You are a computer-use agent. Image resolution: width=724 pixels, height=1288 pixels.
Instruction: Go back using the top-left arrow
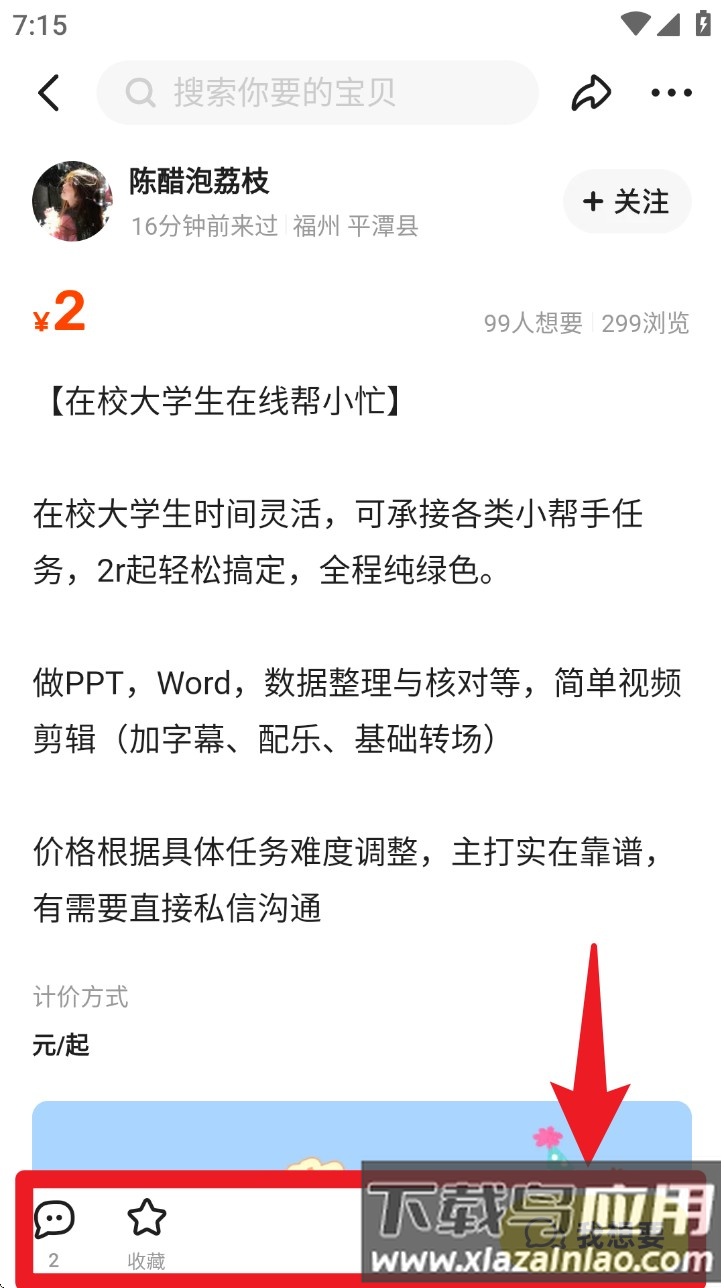click(48, 93)
